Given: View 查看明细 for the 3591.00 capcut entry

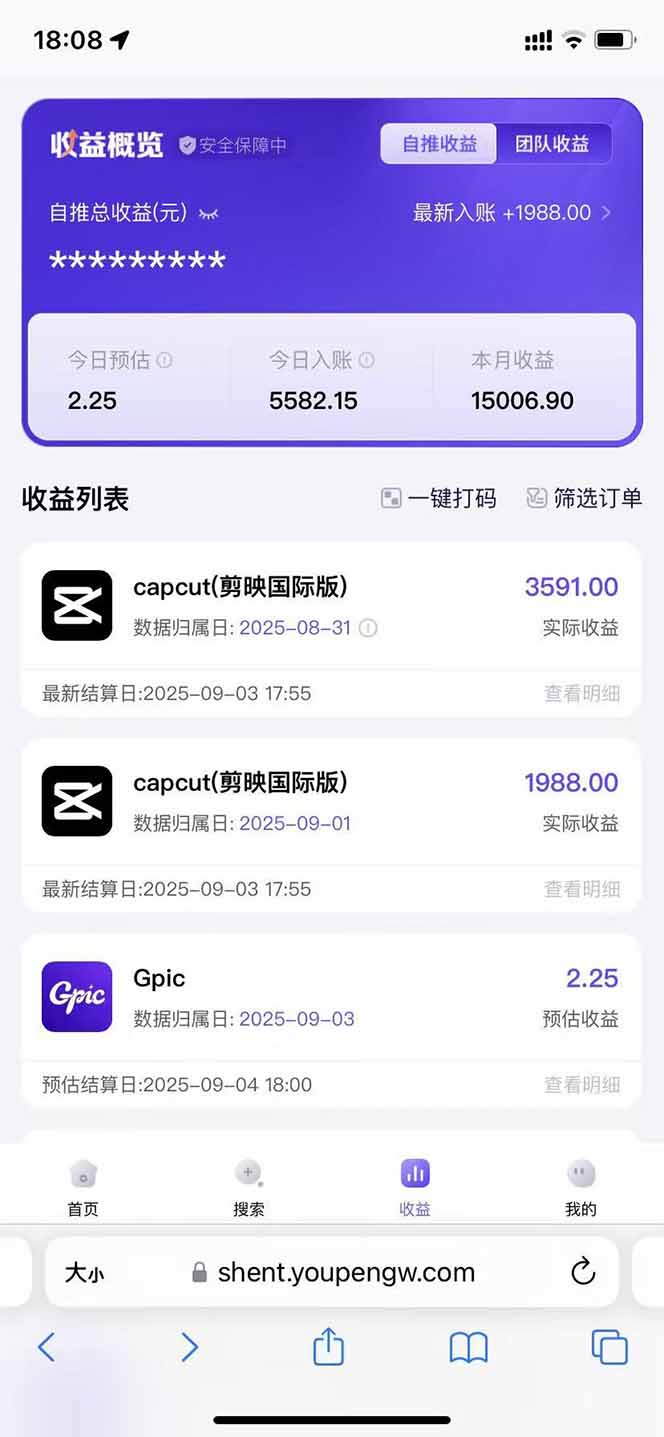Looking at the screenshot, I should click(x=582, y=693).
